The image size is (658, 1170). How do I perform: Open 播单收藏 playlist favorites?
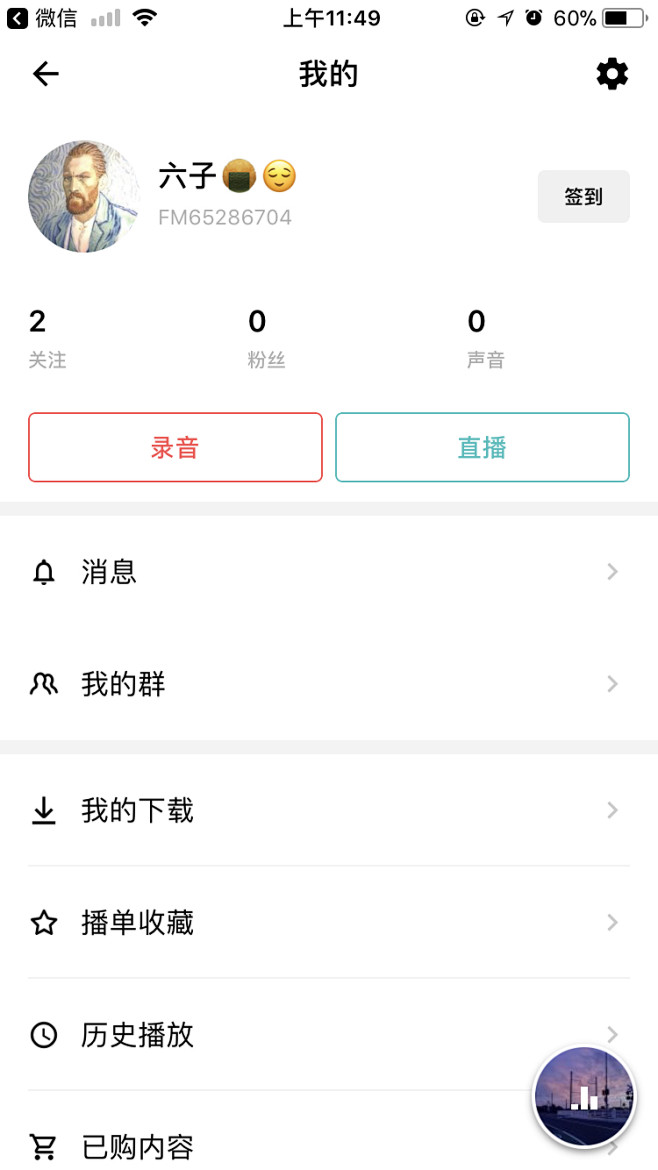click(329, 923)
